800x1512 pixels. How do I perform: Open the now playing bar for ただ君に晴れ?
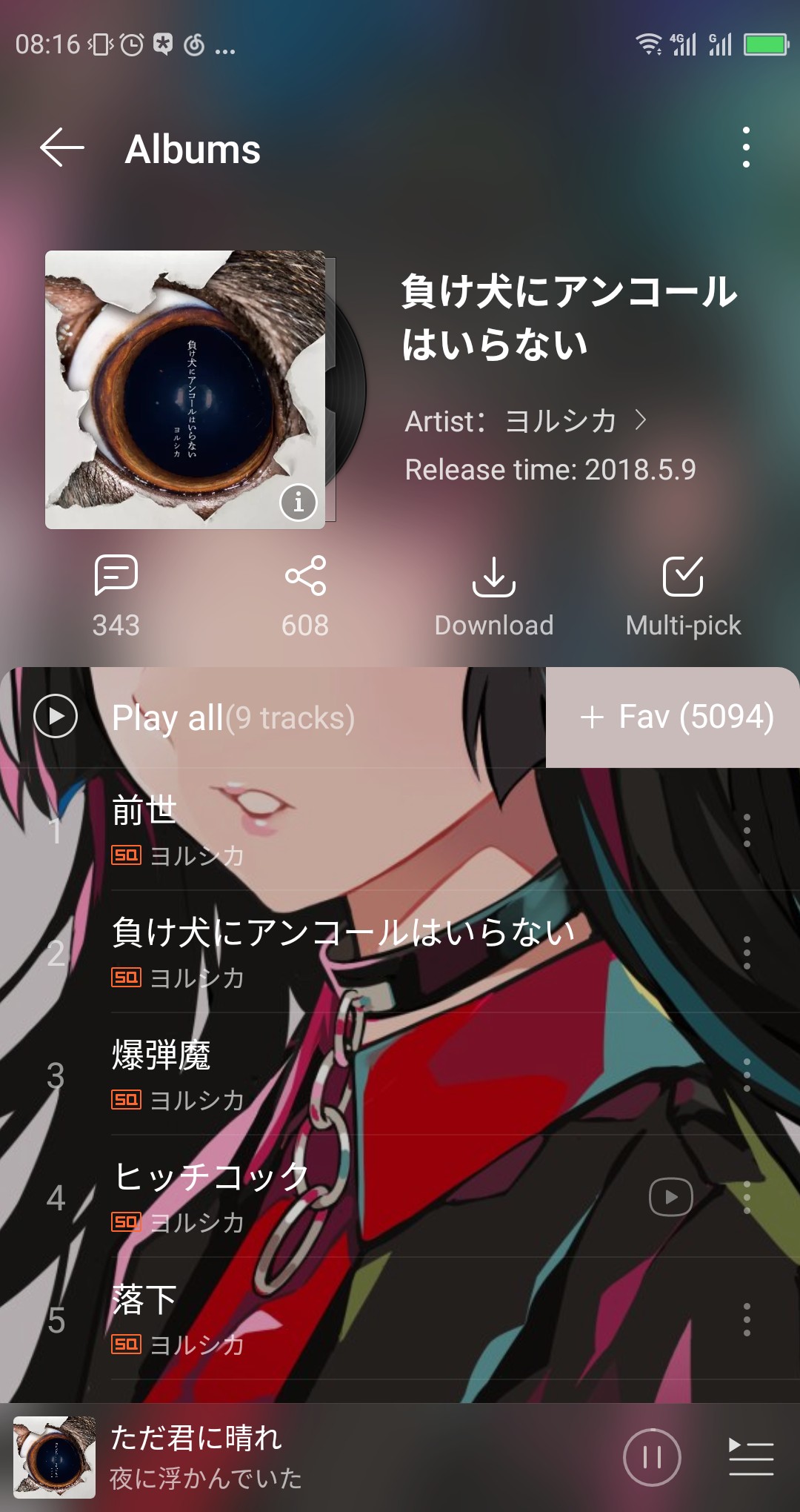click(x=296, y=1457)
